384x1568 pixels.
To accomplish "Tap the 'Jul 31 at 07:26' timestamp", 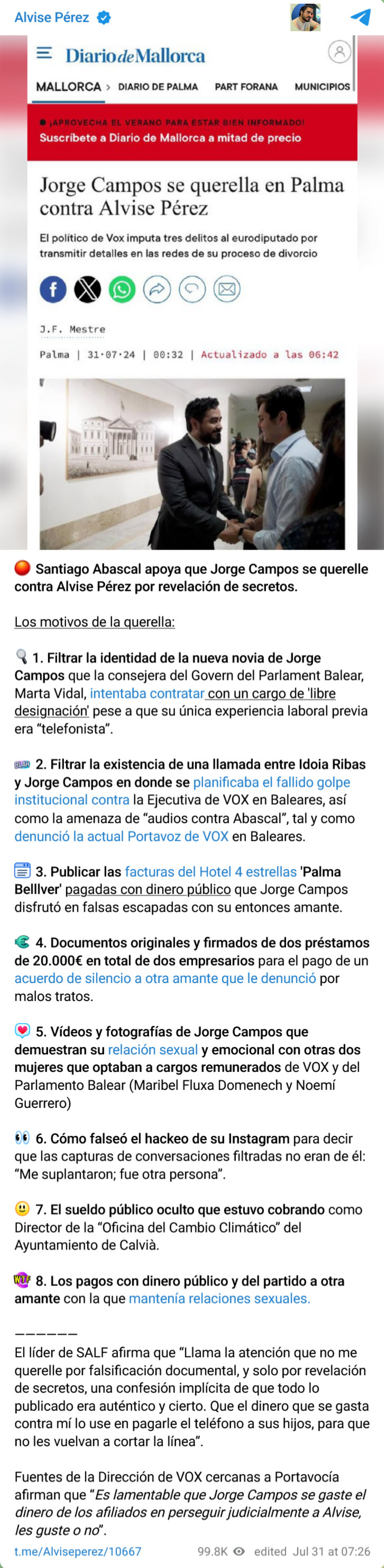I will (x=331, y=1552).
